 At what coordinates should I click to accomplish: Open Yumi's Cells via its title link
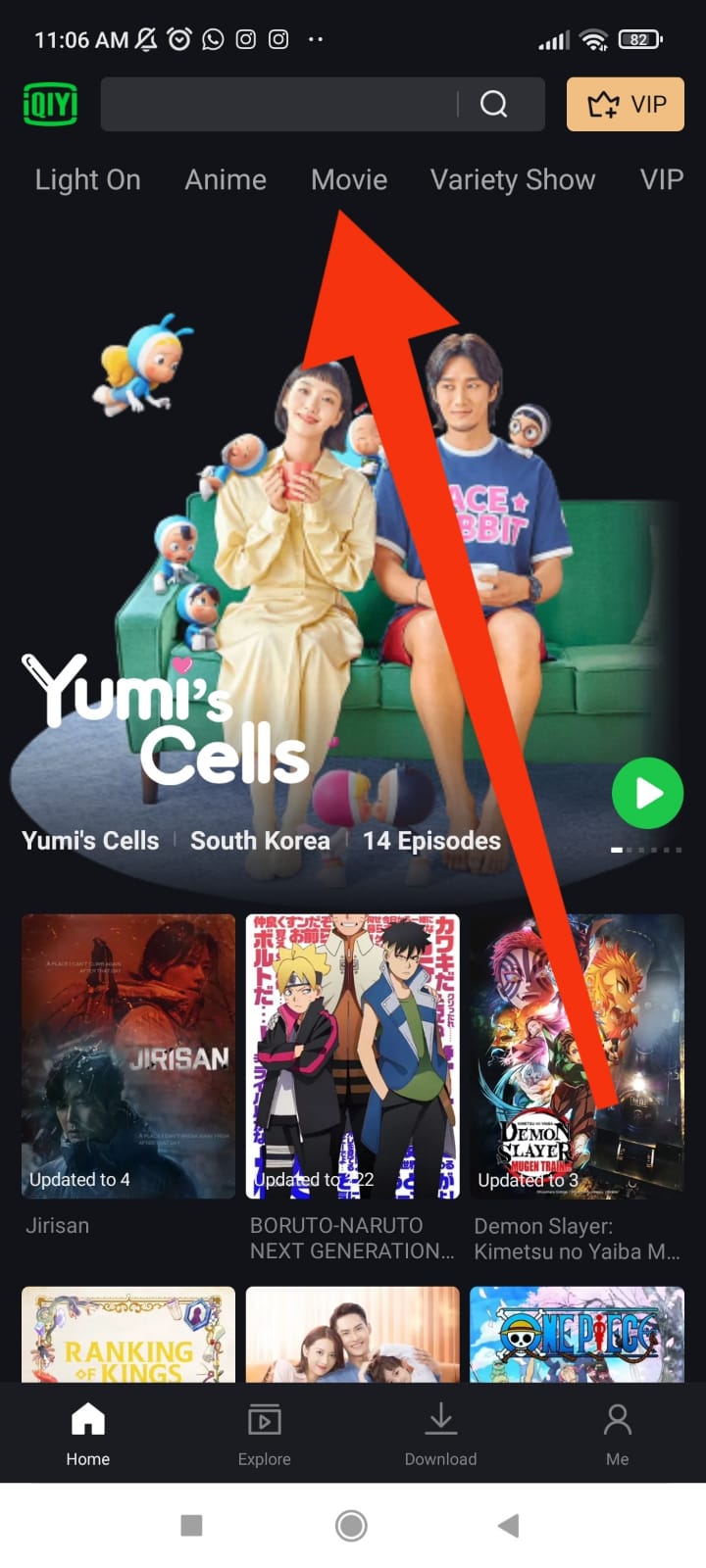click(89, 840)
